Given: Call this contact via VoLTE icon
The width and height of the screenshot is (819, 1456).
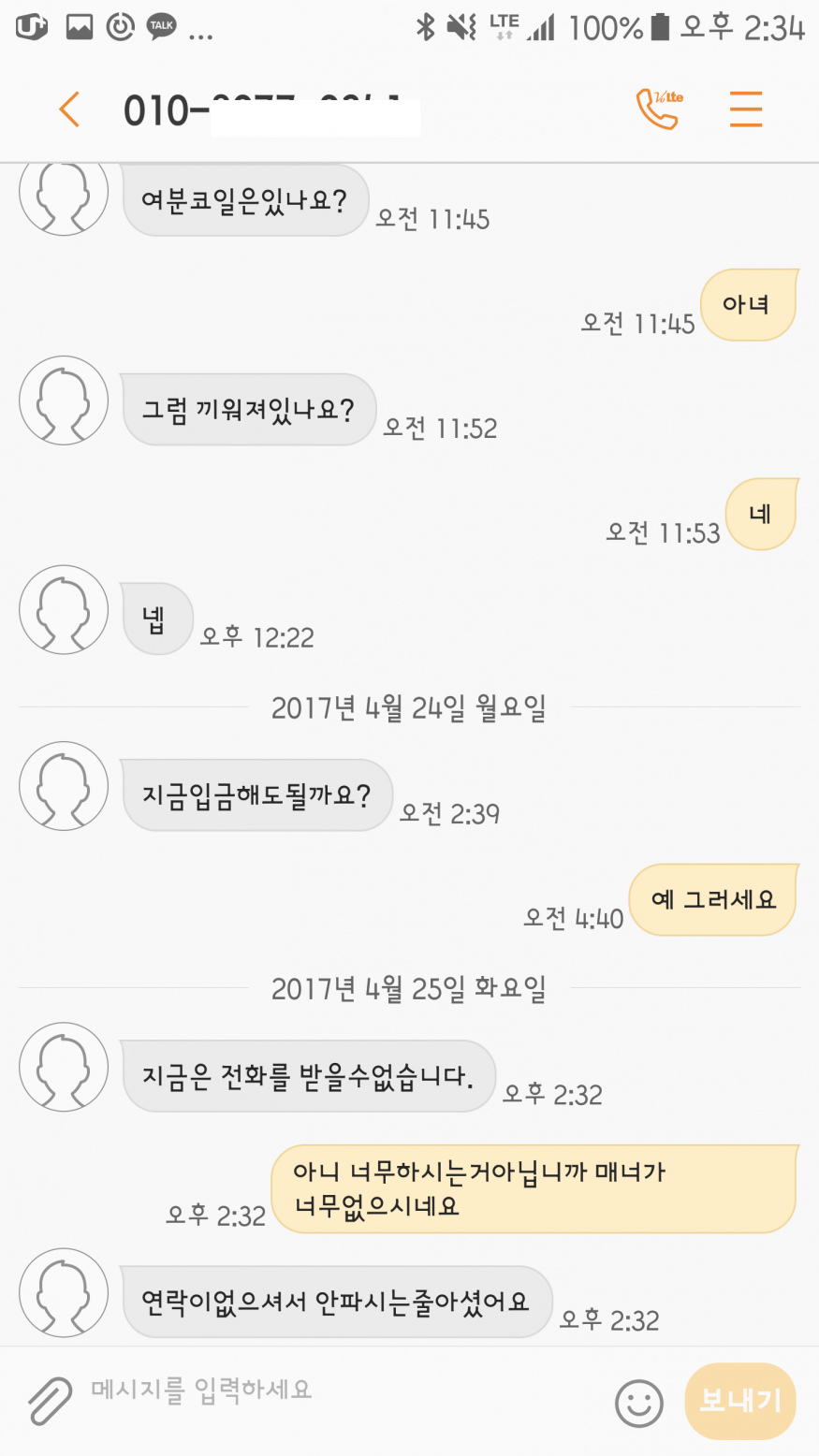Looking at the screenshot, I should click(659, 109).
